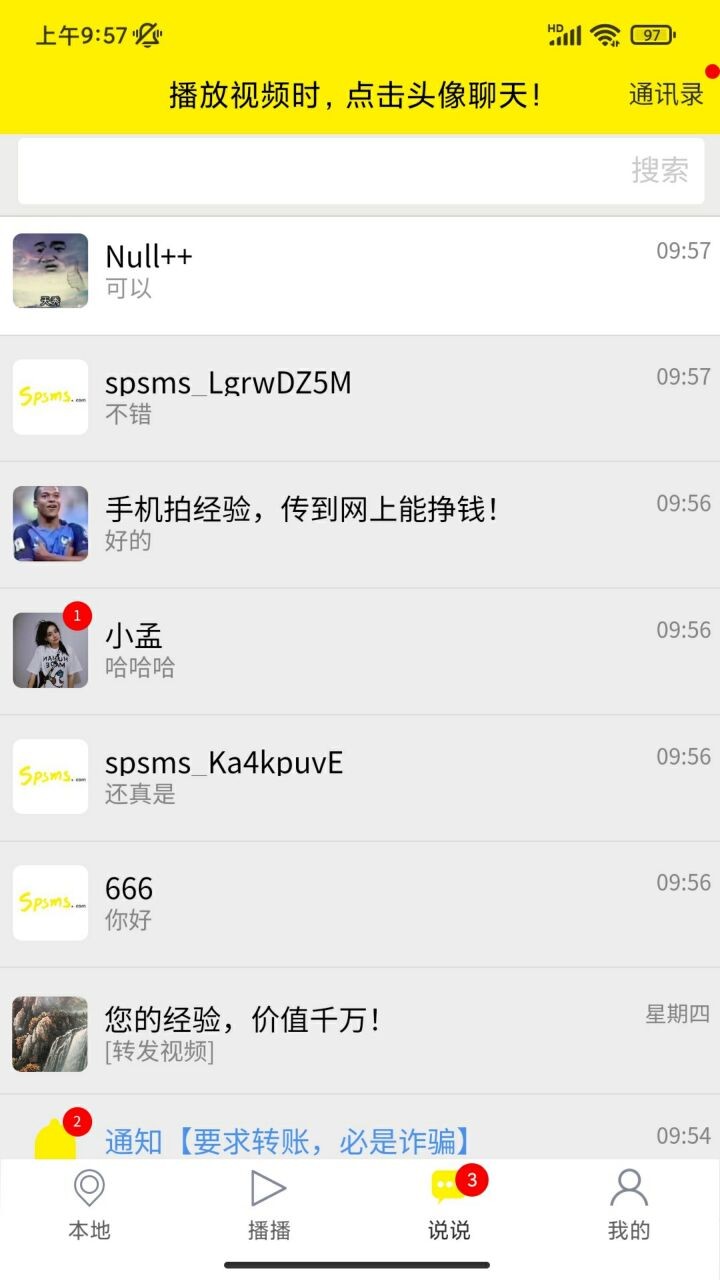Image resolution: width=720 pixels, height=1280 pixels.
Task: Switch to the 本地 tab
Action: [x=89, y=1205]
